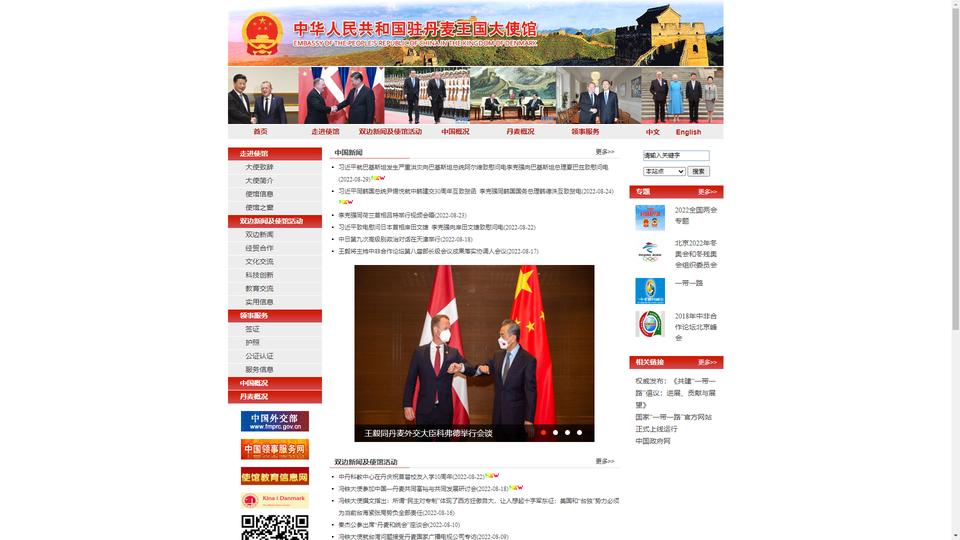Expand the 本站点 search scope dropdown

(x=664, y=171)
